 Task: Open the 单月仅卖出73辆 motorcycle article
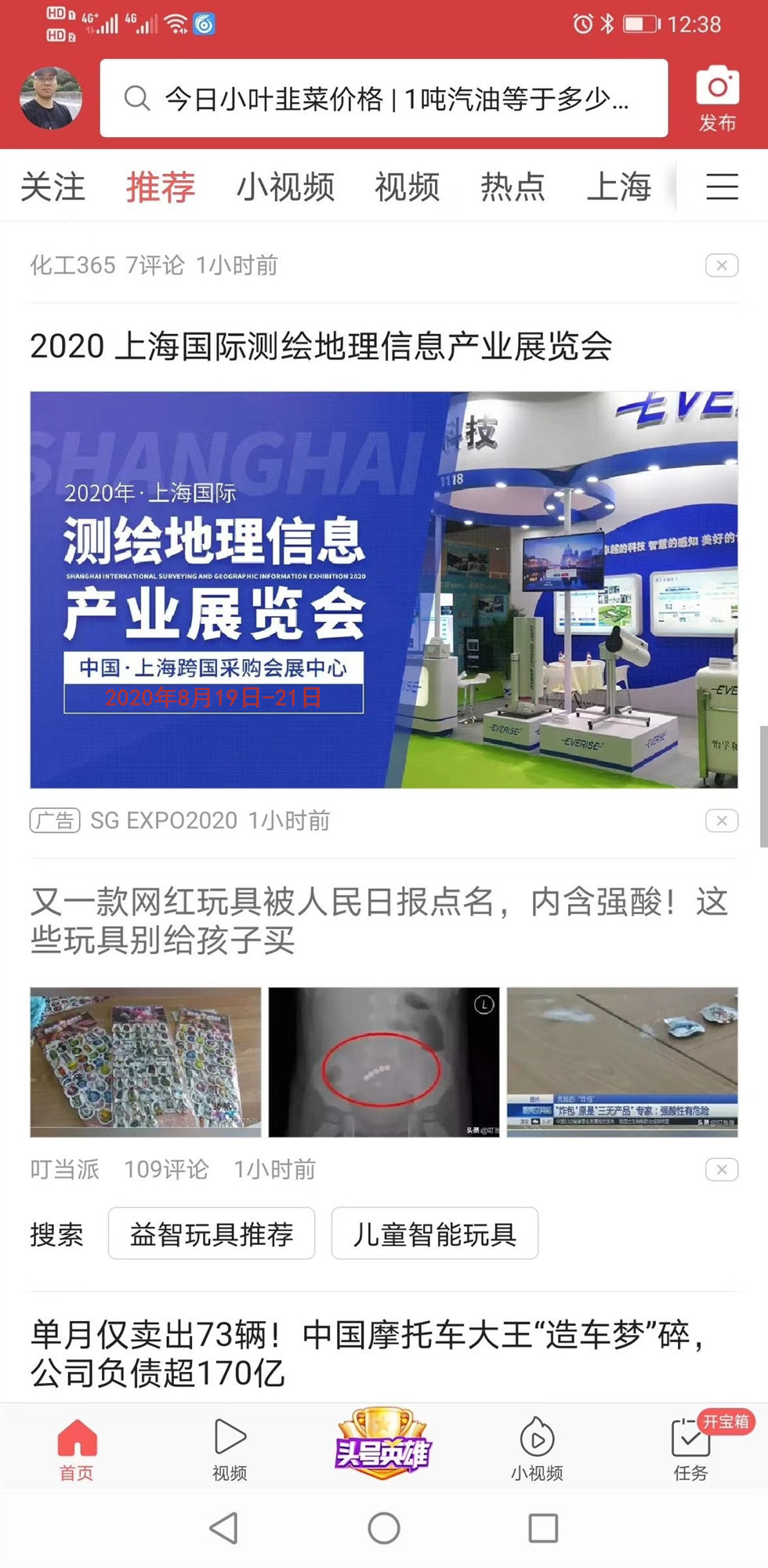coord(368,1352)
